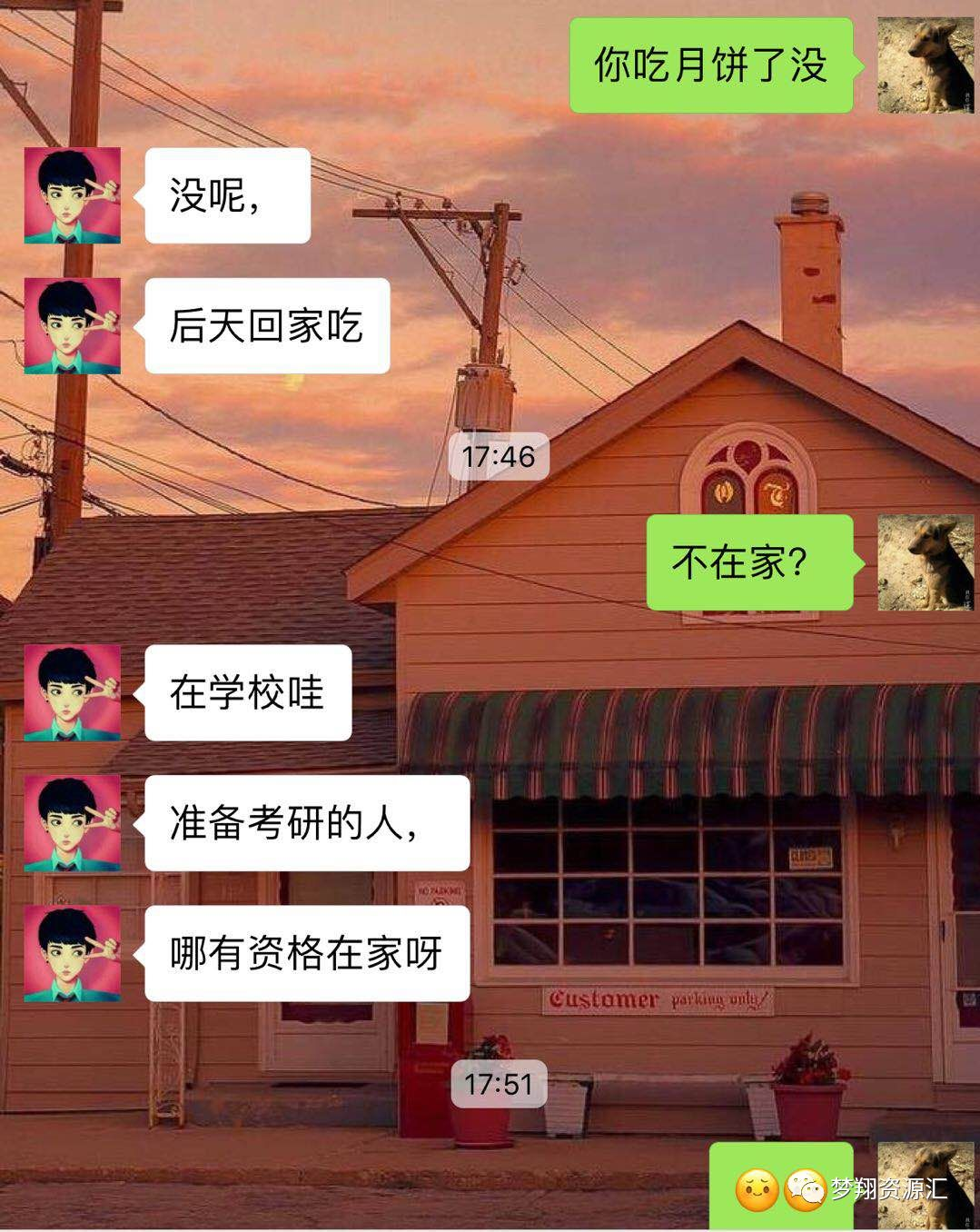Image resolution: width=980 pixels, height=1232 pixels.
Task: Tap the dog avatar next to '你吃月饼了没'
Action: [x=925, y=65]
